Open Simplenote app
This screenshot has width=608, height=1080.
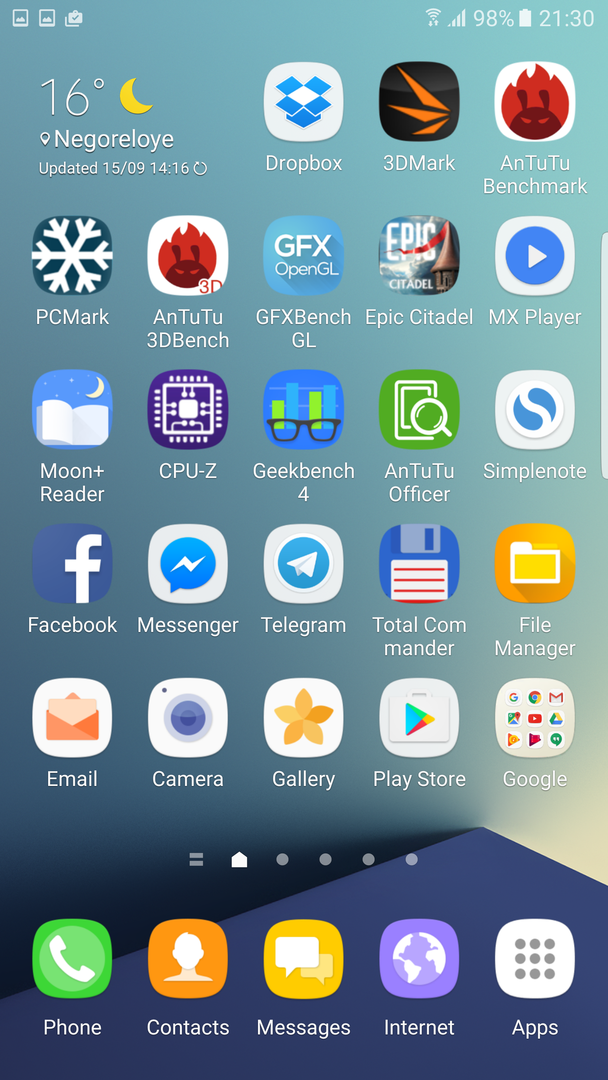tap(535, 410)
